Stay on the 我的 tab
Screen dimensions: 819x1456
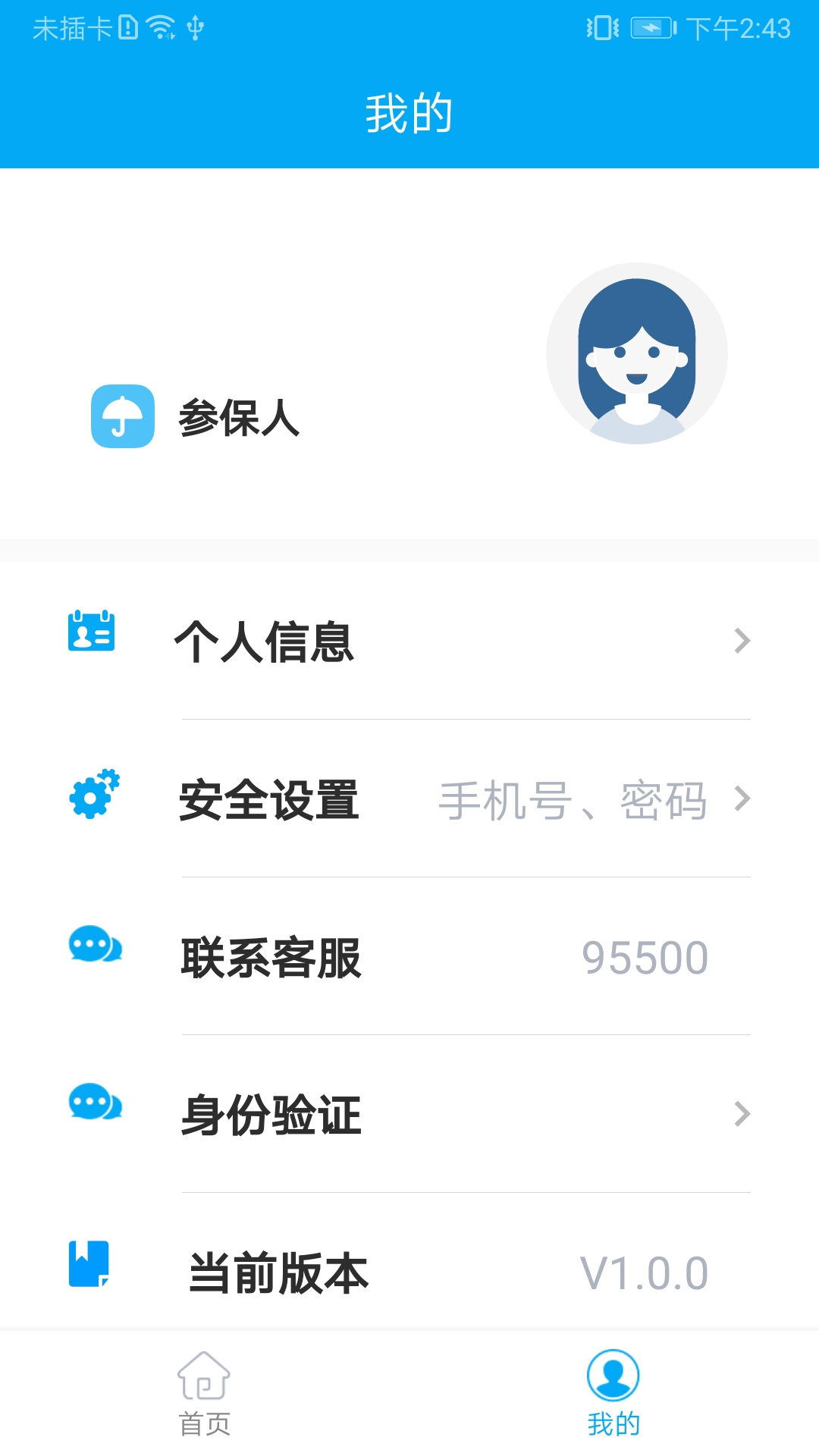614,1399
